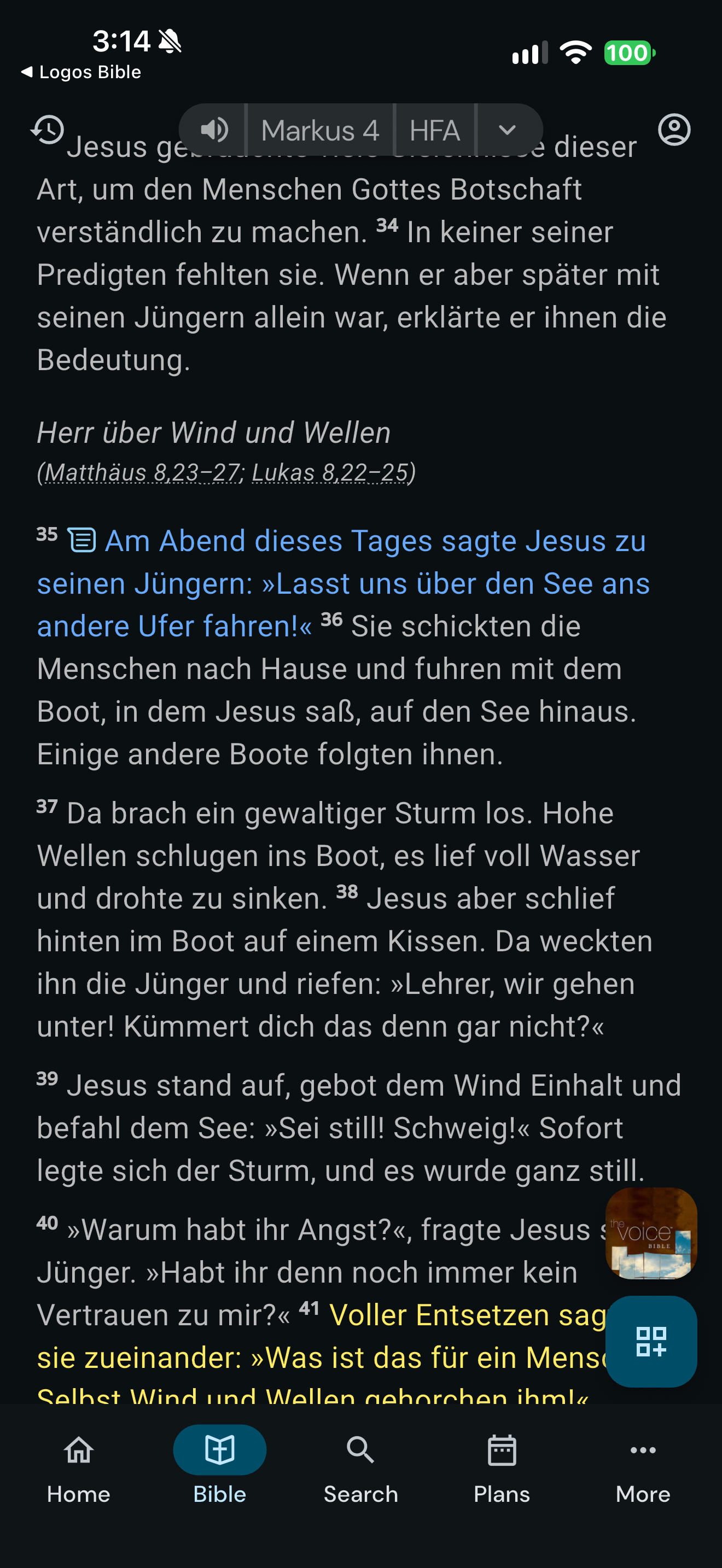Open the Plans tab
Viewport: 722px width, 1568px height.
tap(502, 1468)
